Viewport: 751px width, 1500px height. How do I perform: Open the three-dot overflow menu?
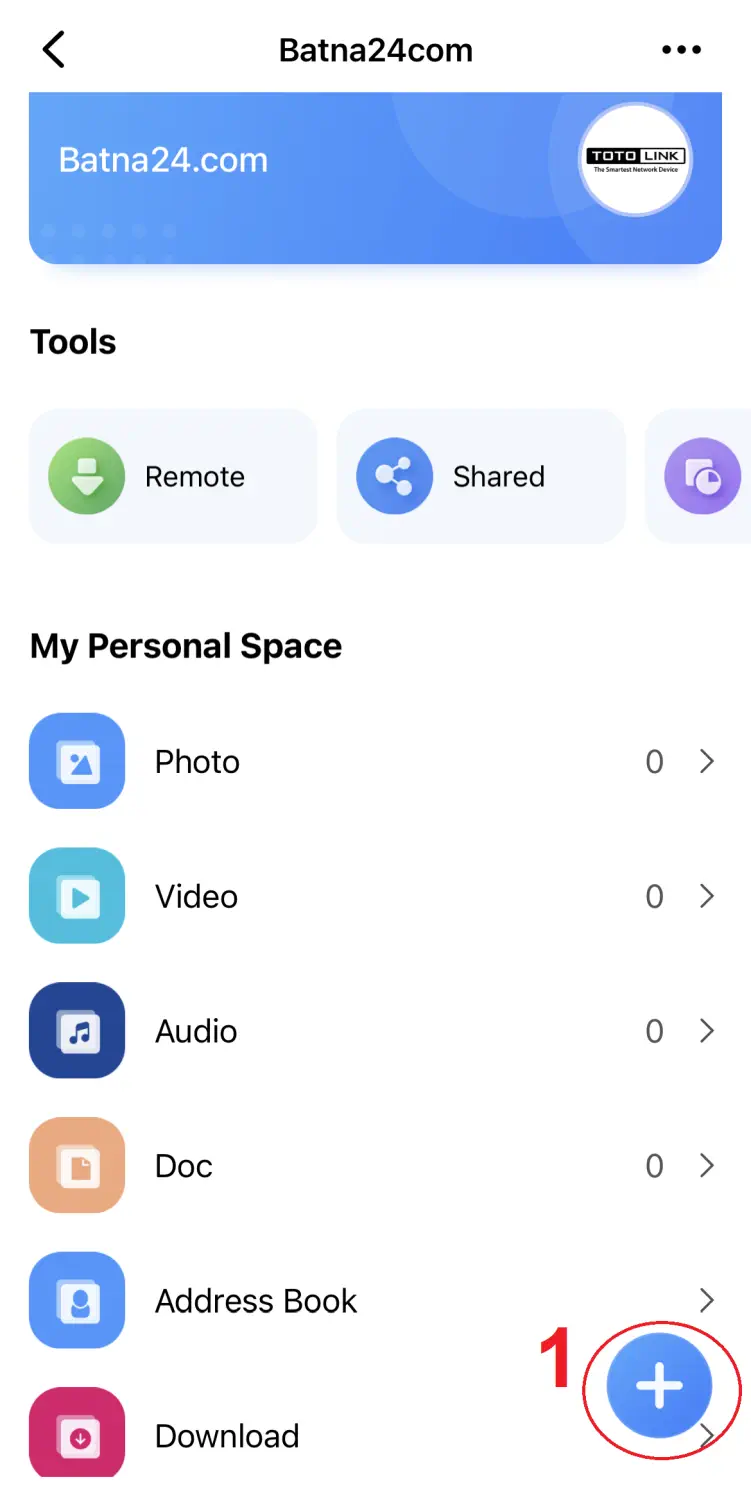coord(681,50)
